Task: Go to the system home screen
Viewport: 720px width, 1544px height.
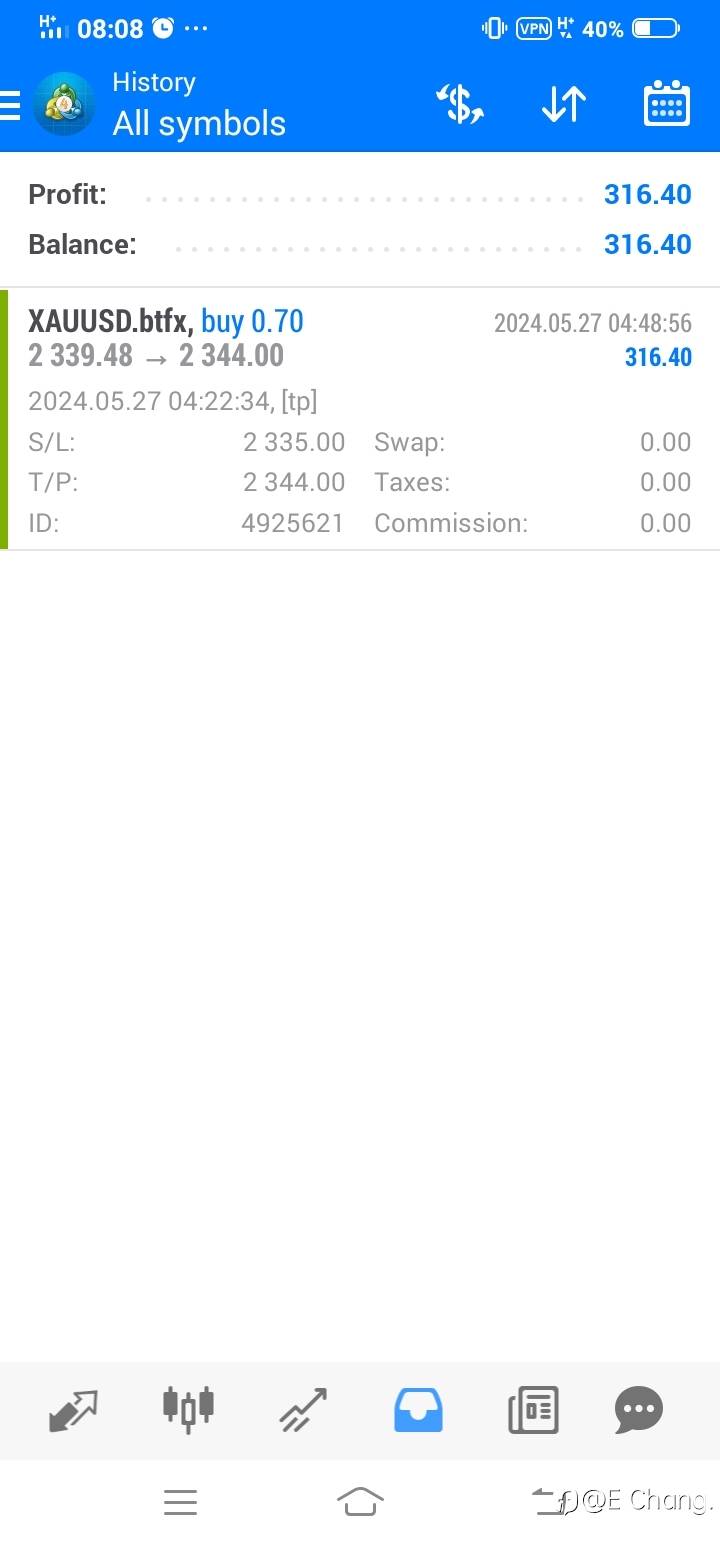Action: click(x=360, y=1501)
